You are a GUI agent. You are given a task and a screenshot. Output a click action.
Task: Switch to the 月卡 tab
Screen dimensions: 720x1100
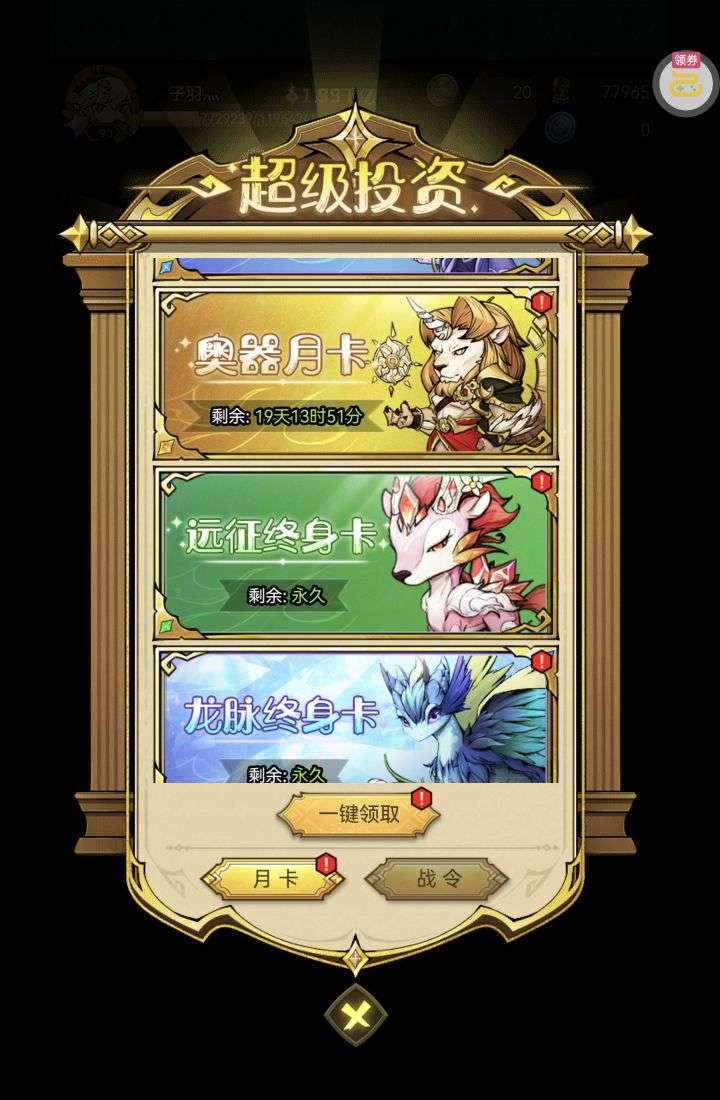coord(274,880)
